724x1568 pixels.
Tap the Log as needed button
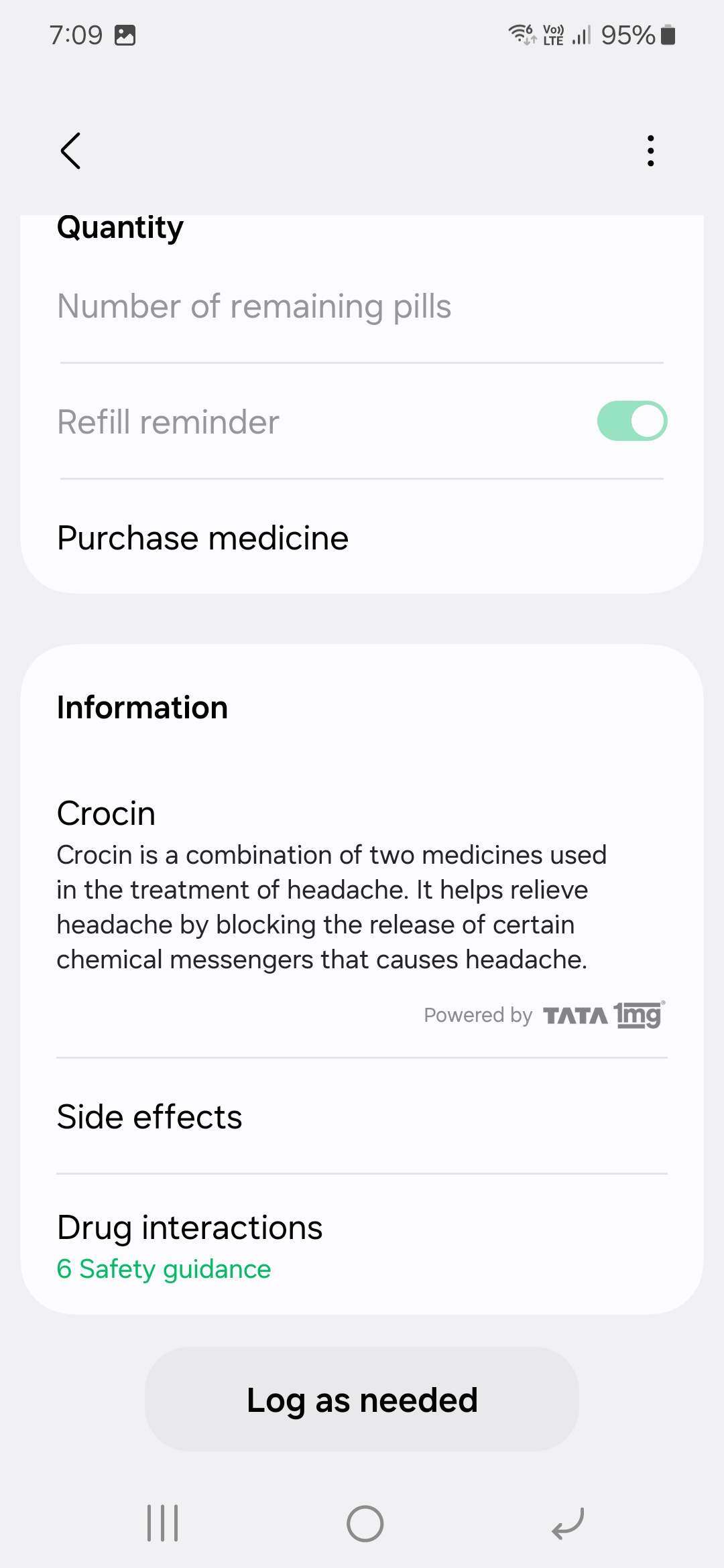(x=362, y=1400)
